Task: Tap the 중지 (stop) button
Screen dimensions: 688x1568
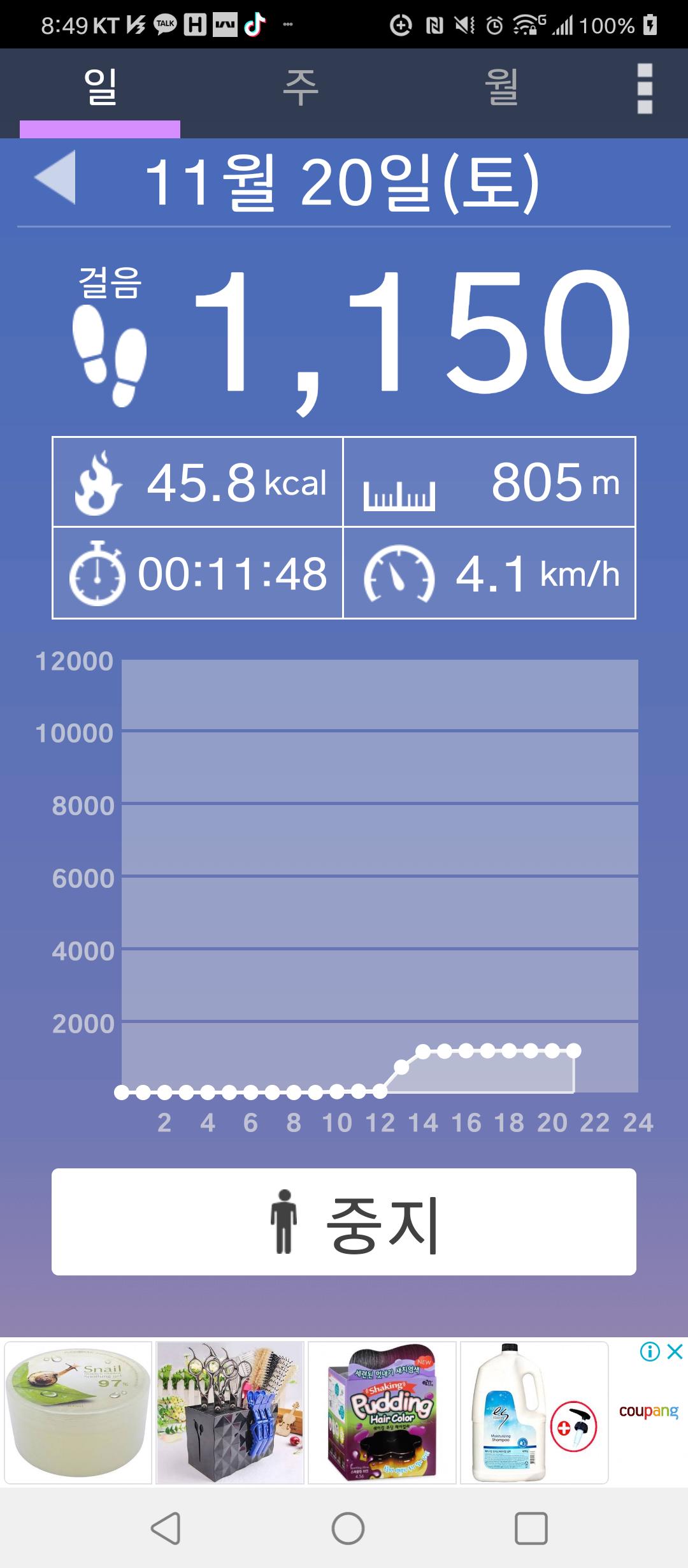Action: click(x=344, y=1222)
